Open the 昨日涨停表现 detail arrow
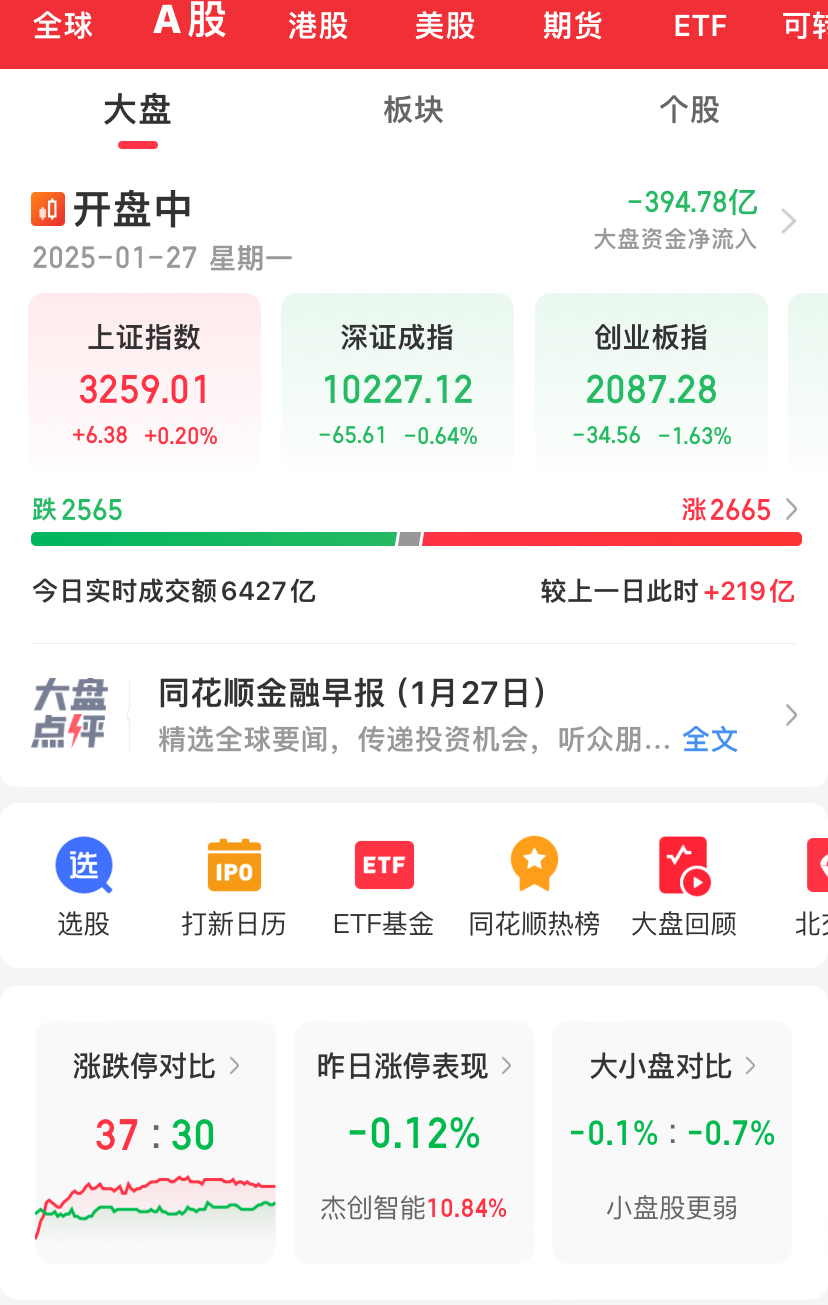The width and height of the screenshot is (828, 1305). click(510, 1066)
